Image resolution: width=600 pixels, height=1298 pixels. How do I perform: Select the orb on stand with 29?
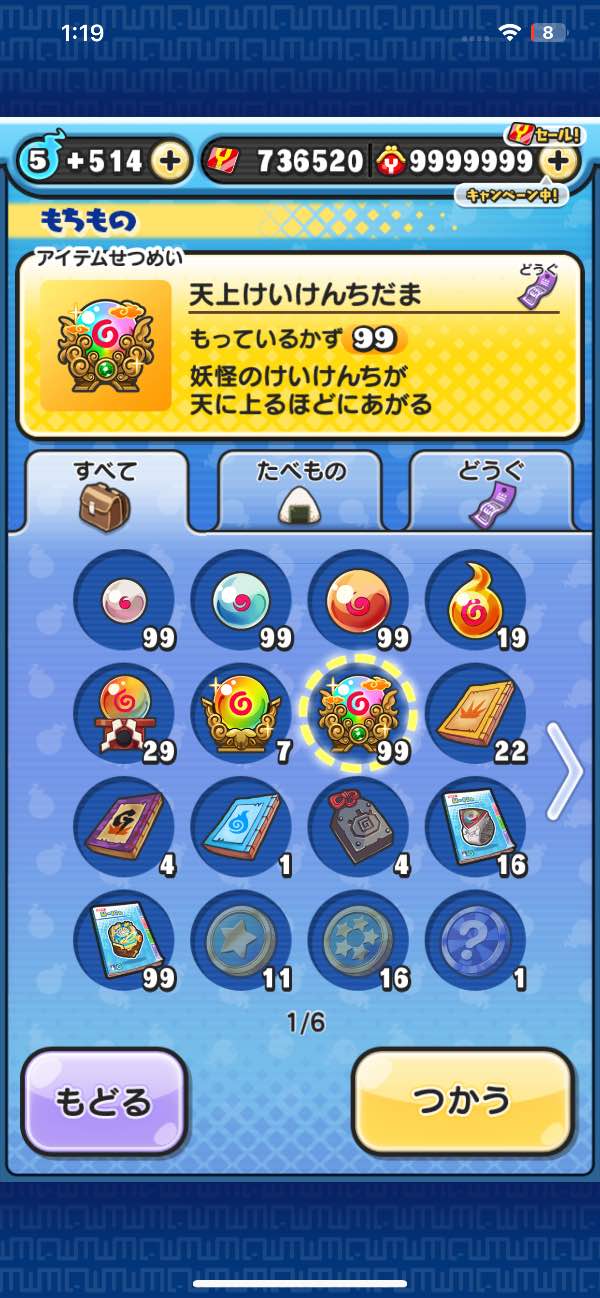click(124, 714)
